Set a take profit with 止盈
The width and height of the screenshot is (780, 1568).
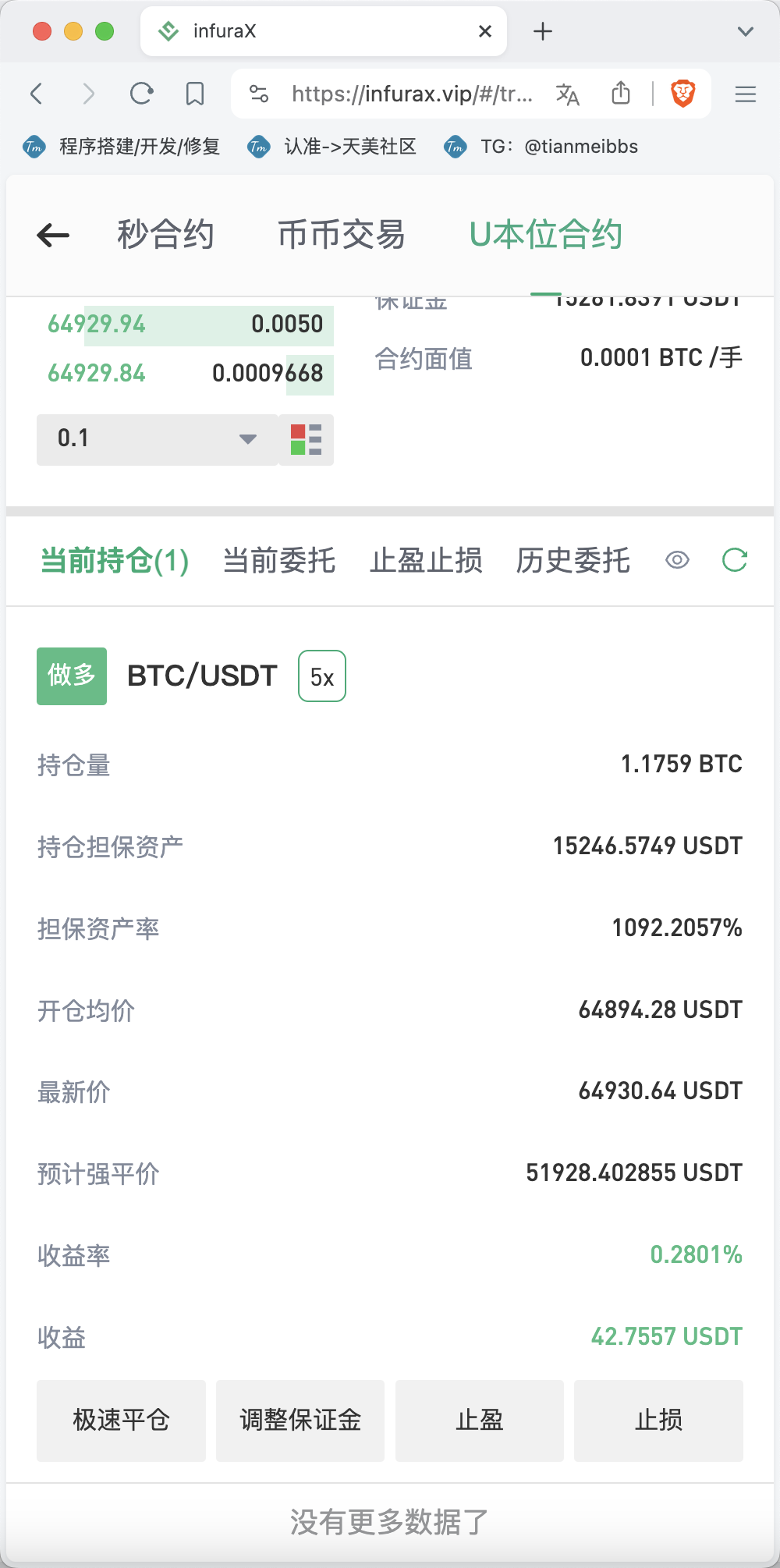pyautogui.click(x=480, y=1421)
